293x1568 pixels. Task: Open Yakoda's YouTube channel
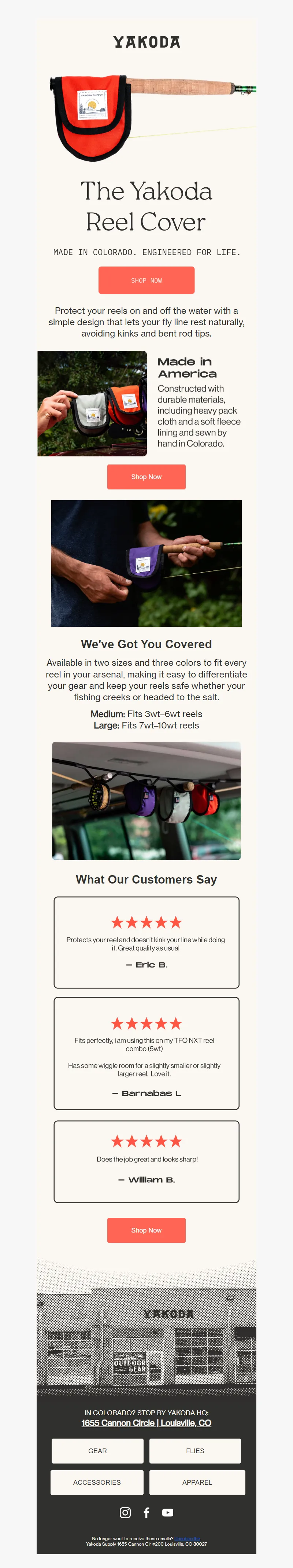[168, 1512]
